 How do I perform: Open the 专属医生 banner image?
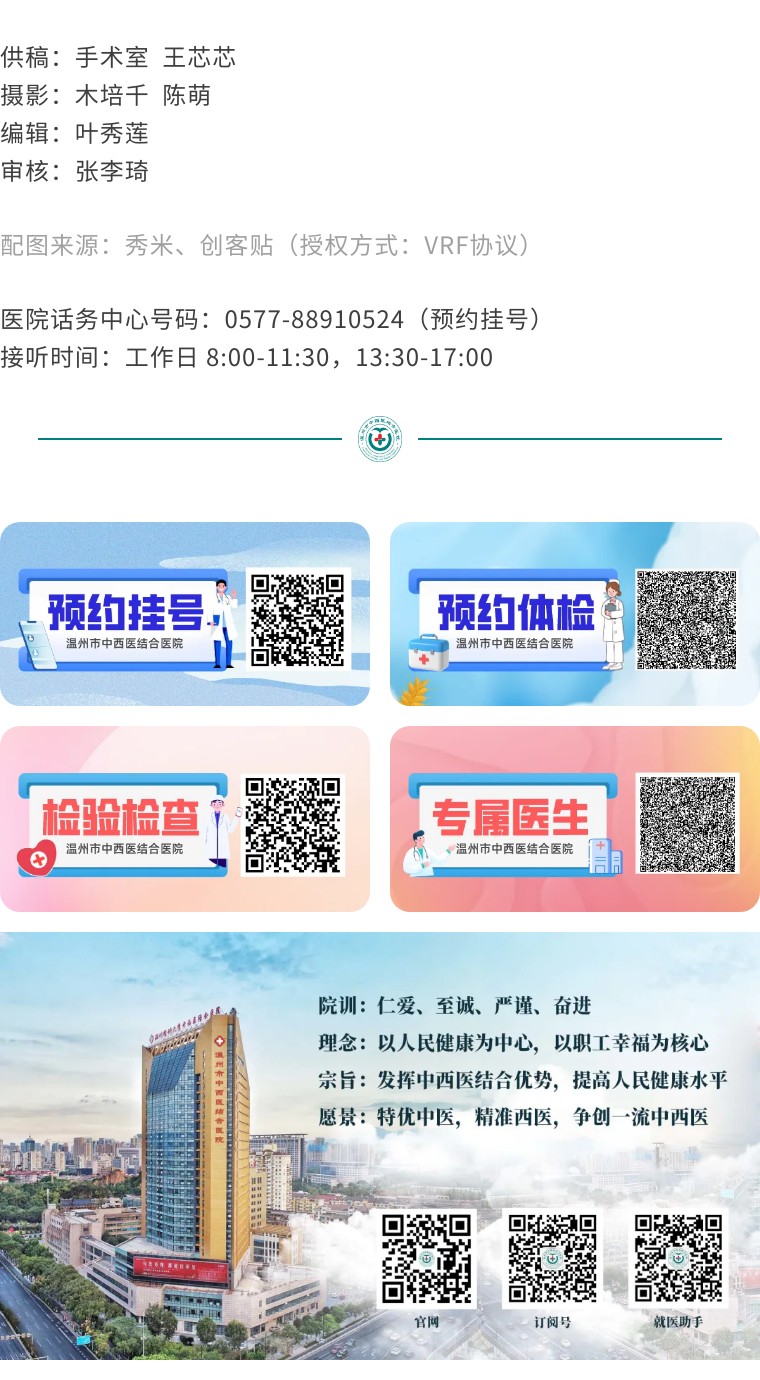[x=574, y=819]
